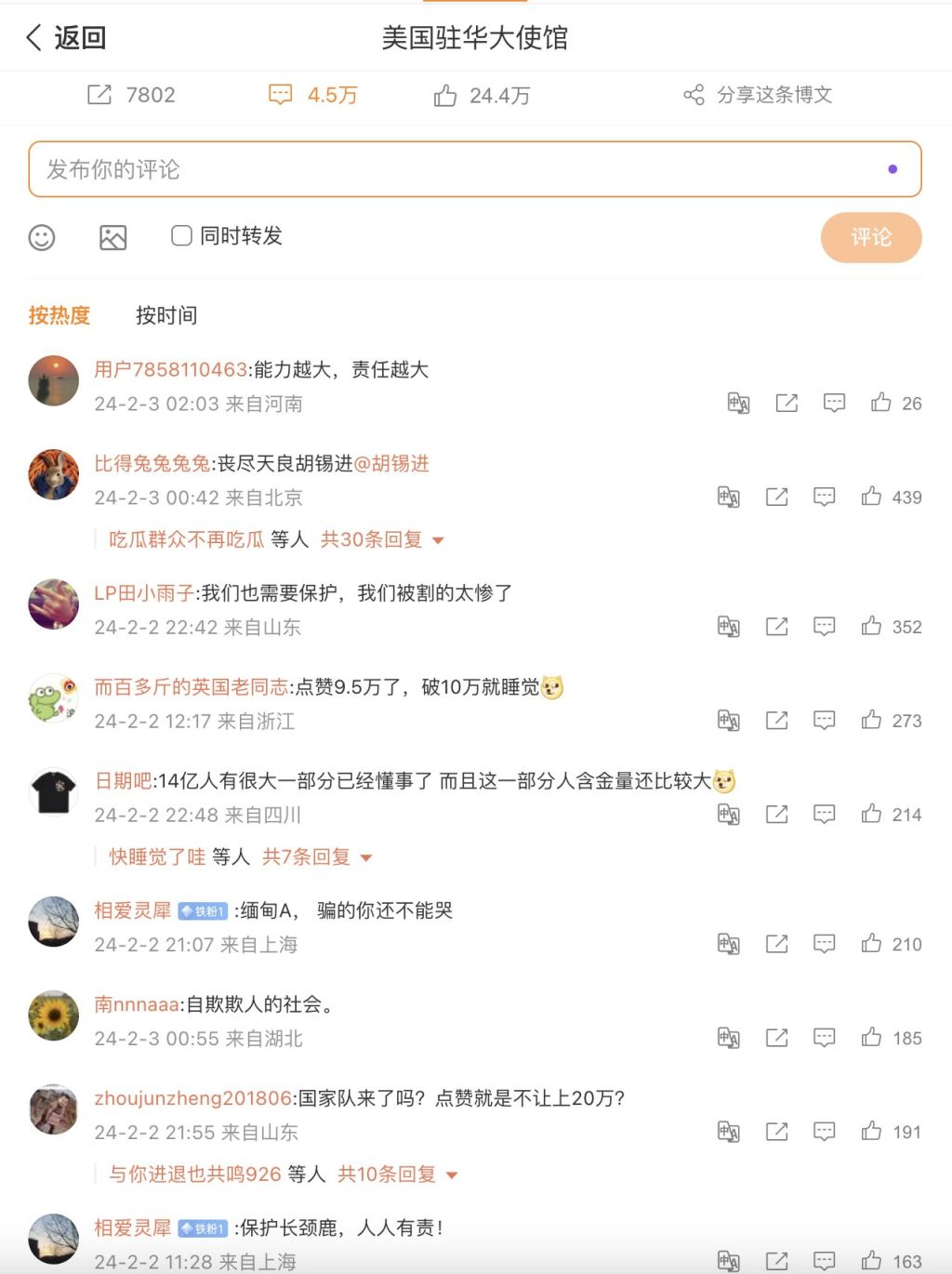Like 用户7858110463's comment
The height and width of the screenshot is (1274, 952).
tap(881, 403)
